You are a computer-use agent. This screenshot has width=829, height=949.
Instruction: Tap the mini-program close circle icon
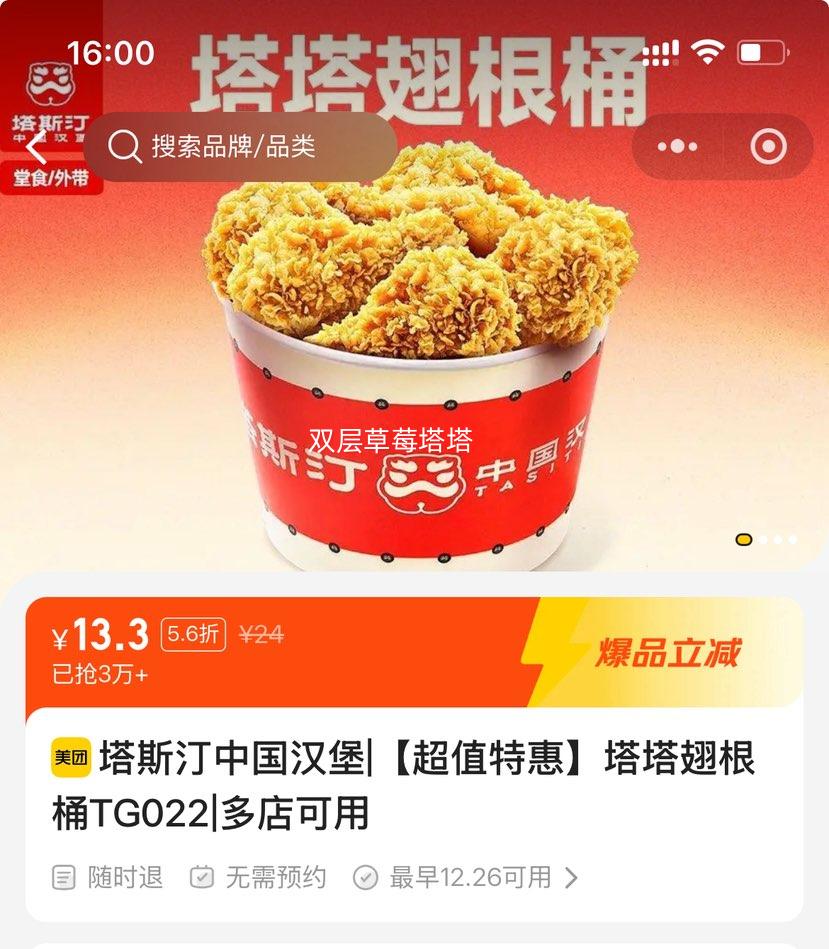768,145
